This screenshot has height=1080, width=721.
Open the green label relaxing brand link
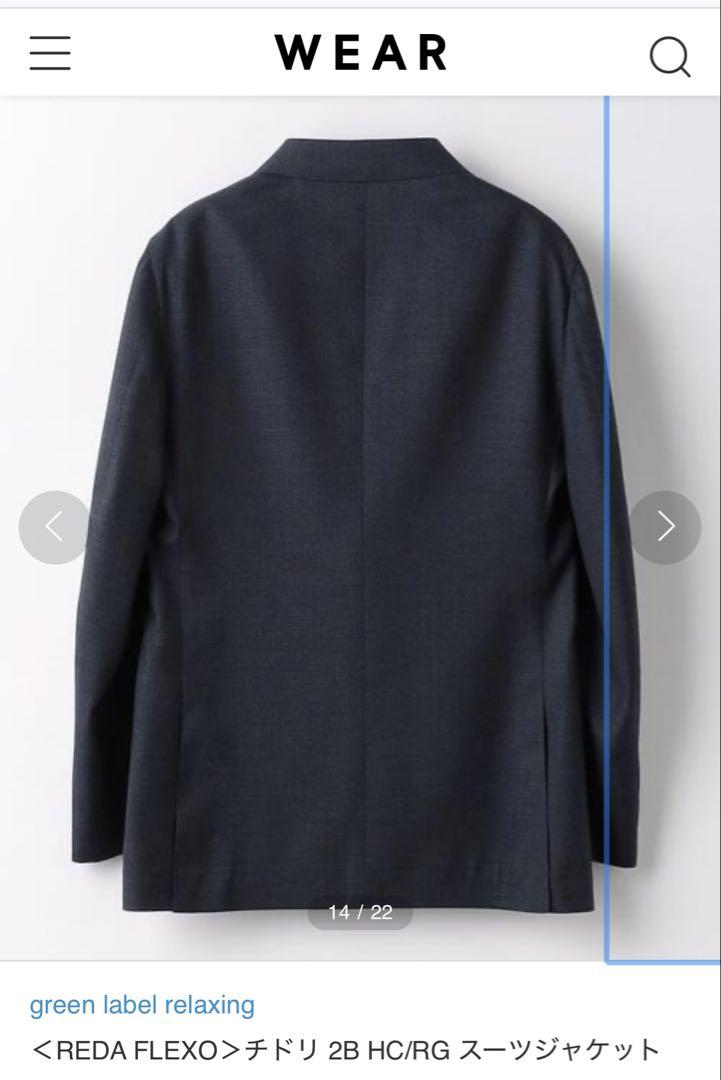click(142, 1004)
